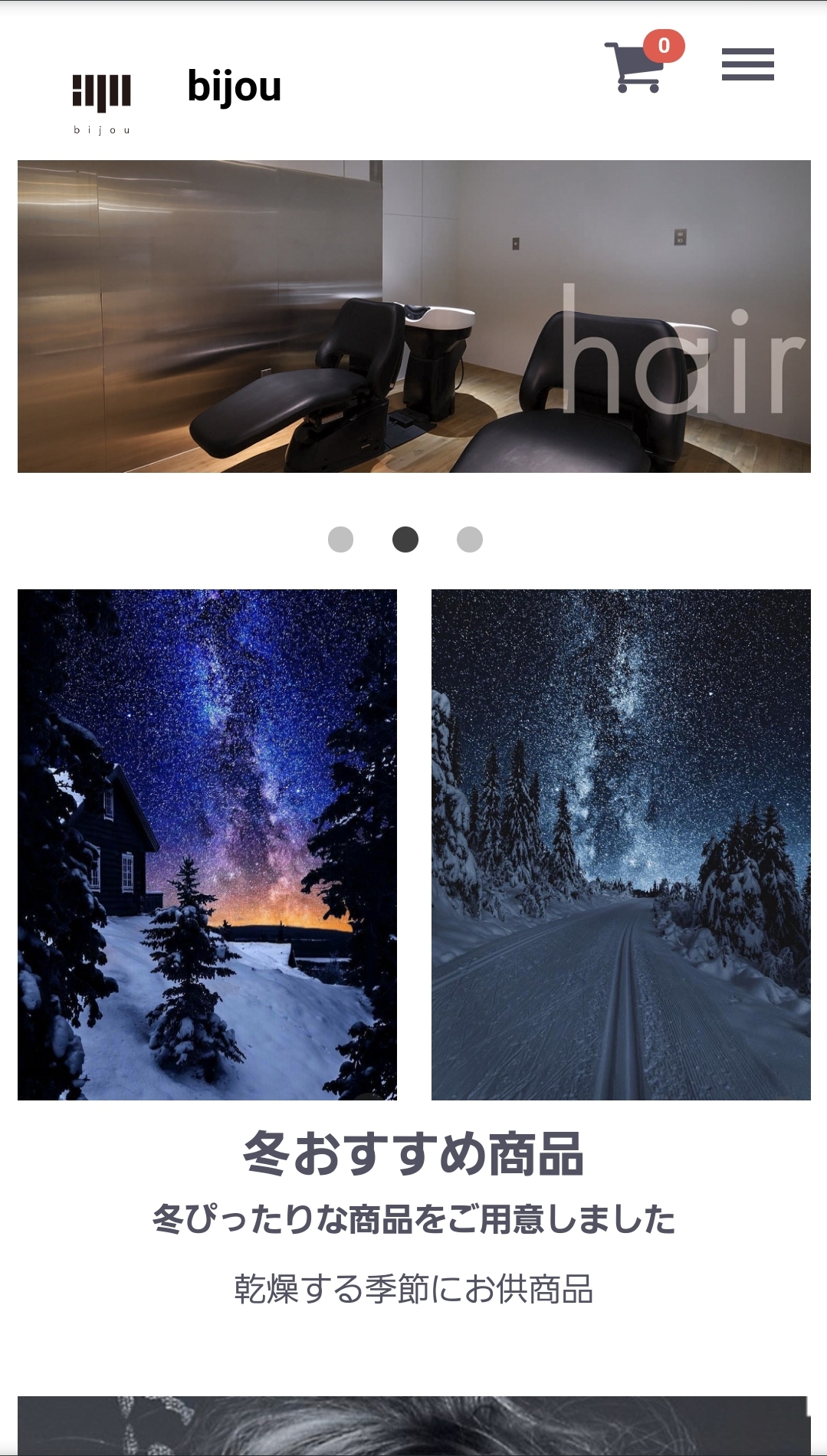Viewport: 827px width, 1456px height.
Task: Open the hamburger menu
Action: click(747, 64)
